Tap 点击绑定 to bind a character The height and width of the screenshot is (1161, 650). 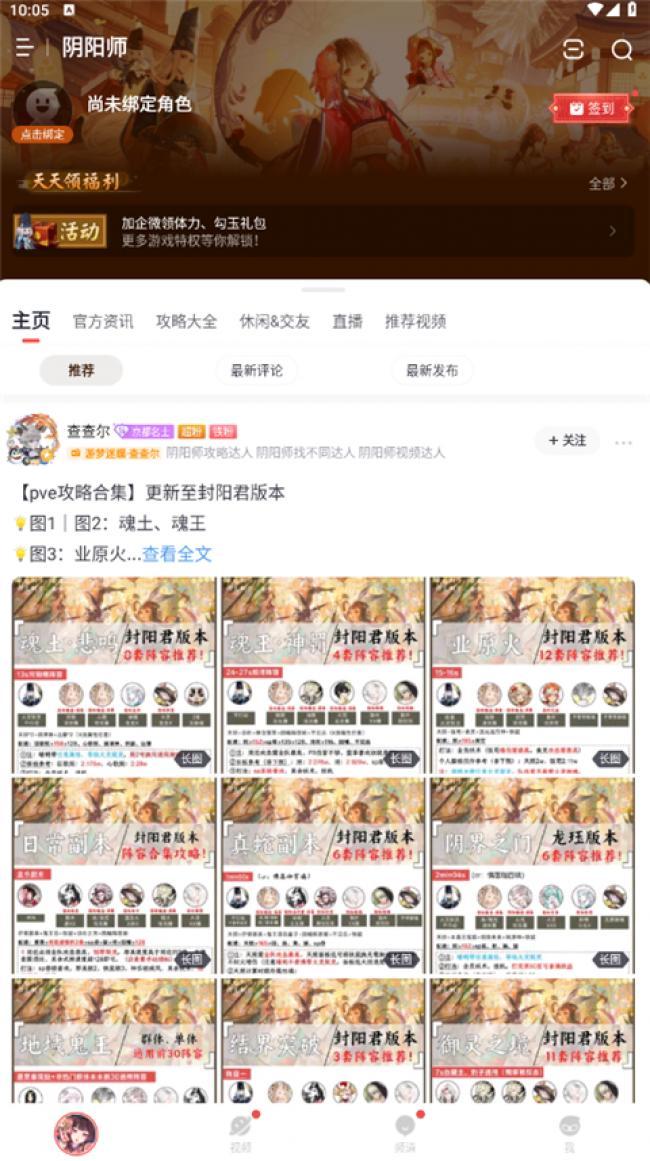[43, 134]
